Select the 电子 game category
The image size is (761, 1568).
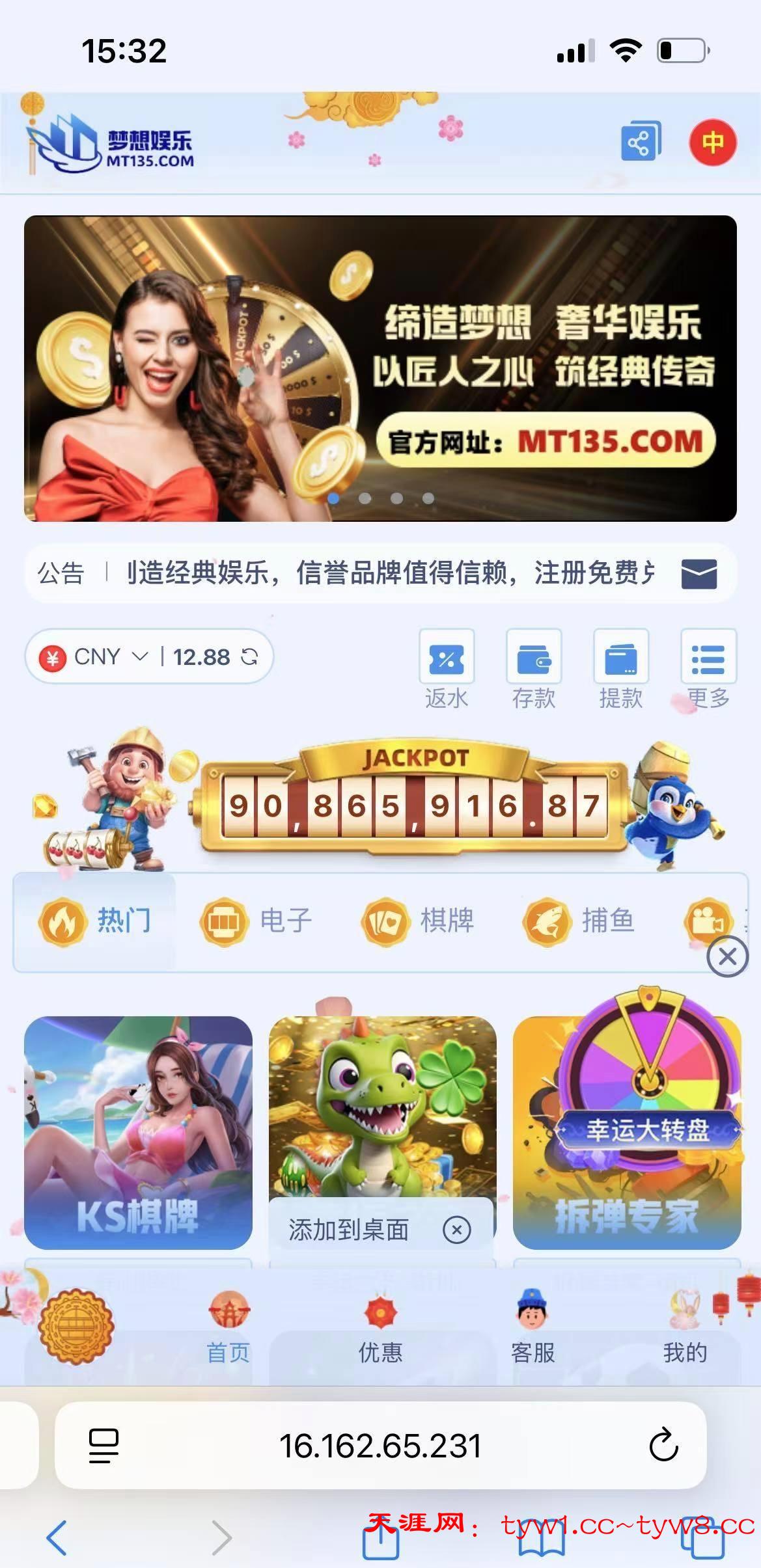(x=256, y=921)
